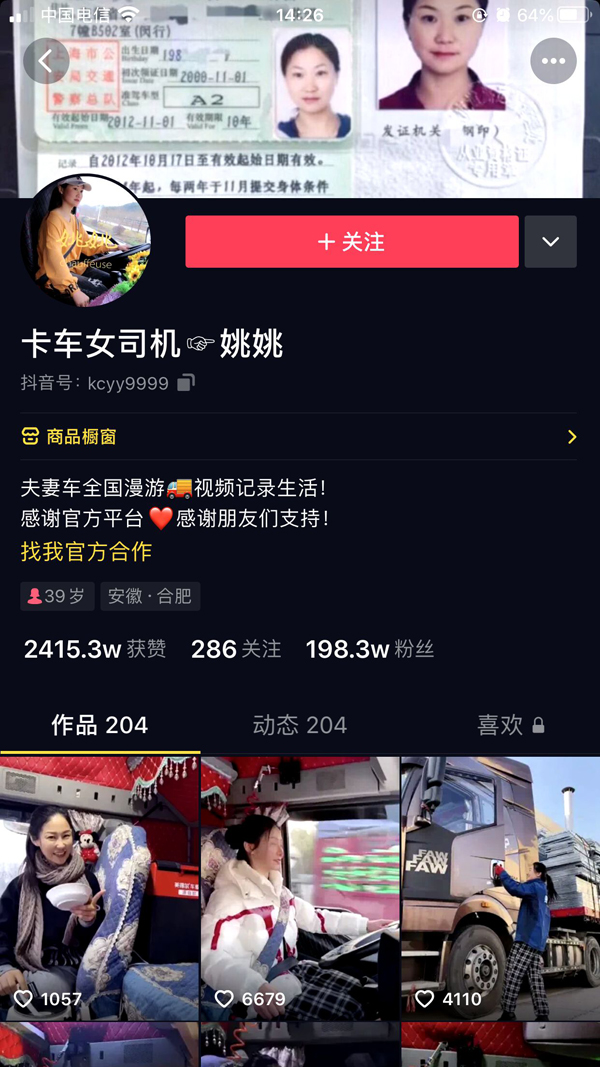Image resolution: width=600 pixels, height=1067 pixels.
Task: Open the 商品橱窗 product showcase
Action: coord(299,437)
